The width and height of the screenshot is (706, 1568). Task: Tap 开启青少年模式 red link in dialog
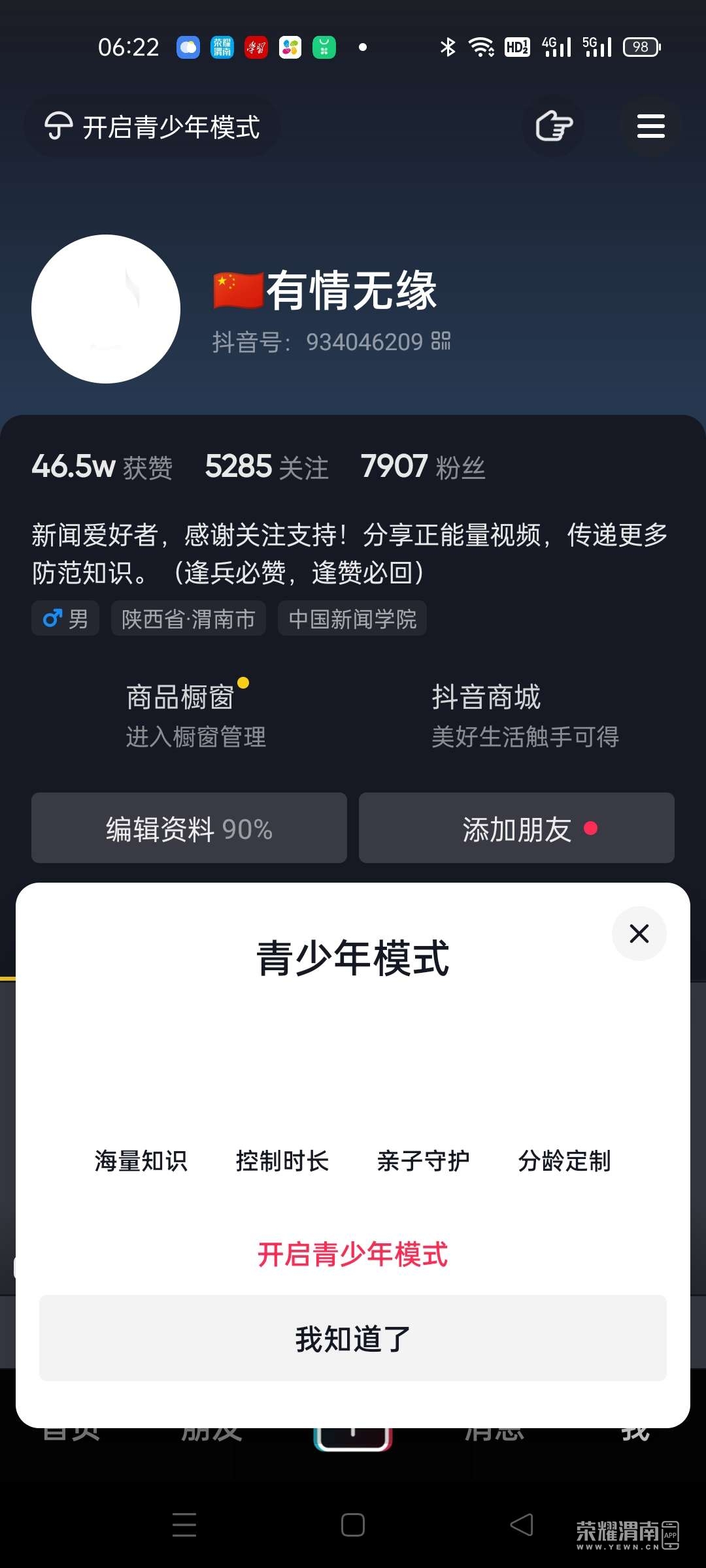[352, 1254]
